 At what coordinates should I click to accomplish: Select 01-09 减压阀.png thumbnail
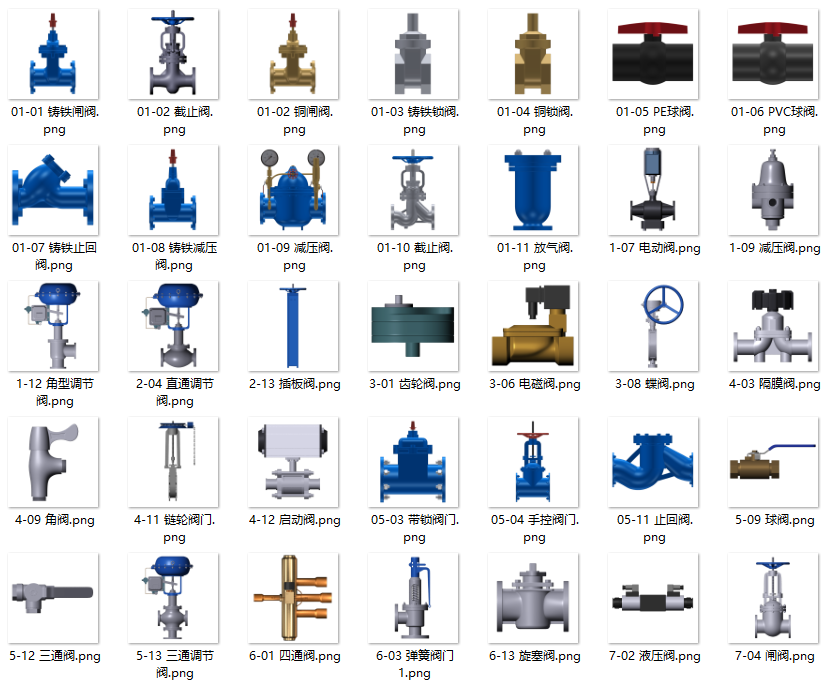click(294, 190)
